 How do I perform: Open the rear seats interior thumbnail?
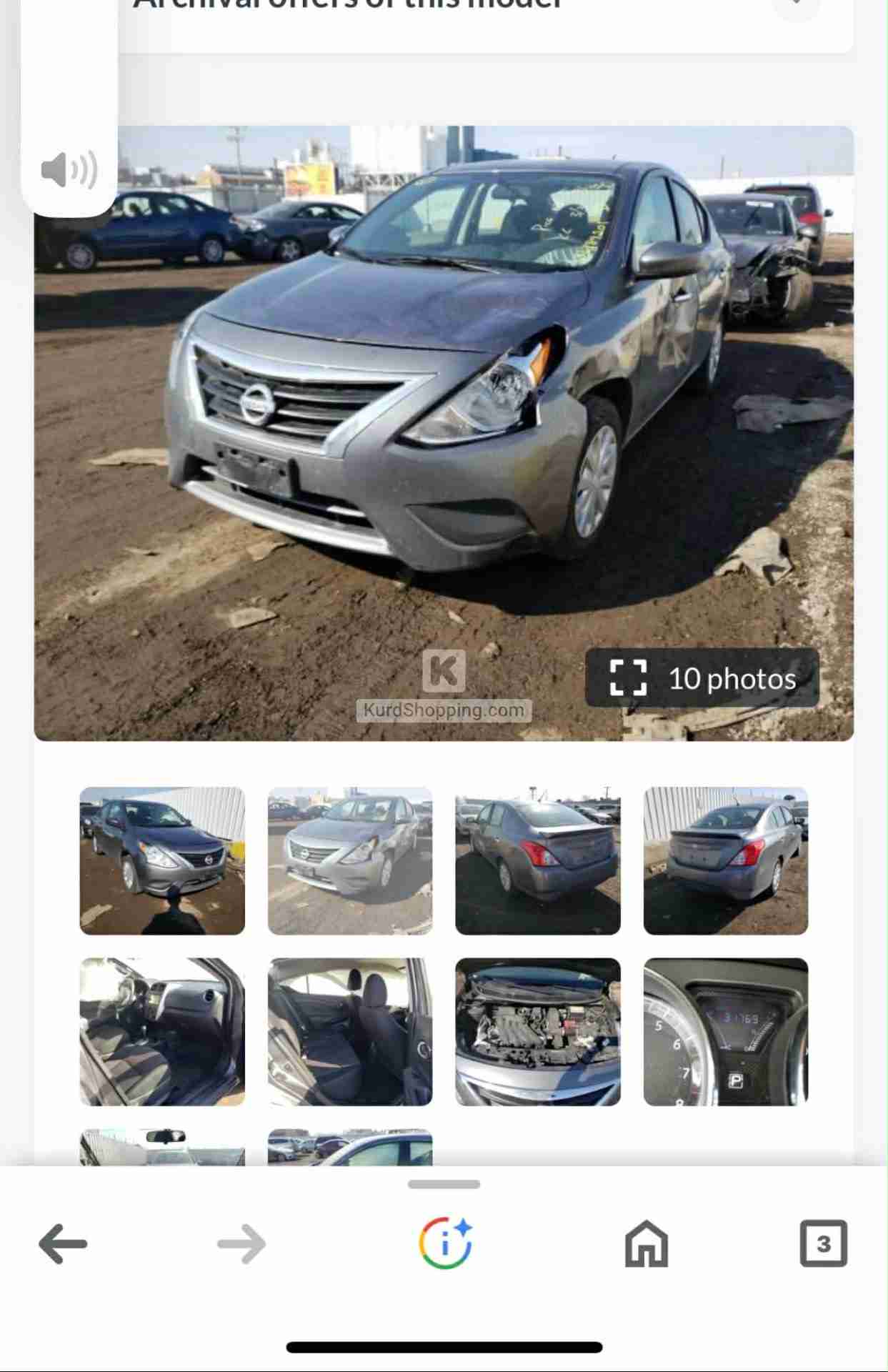coord(349,1031)
